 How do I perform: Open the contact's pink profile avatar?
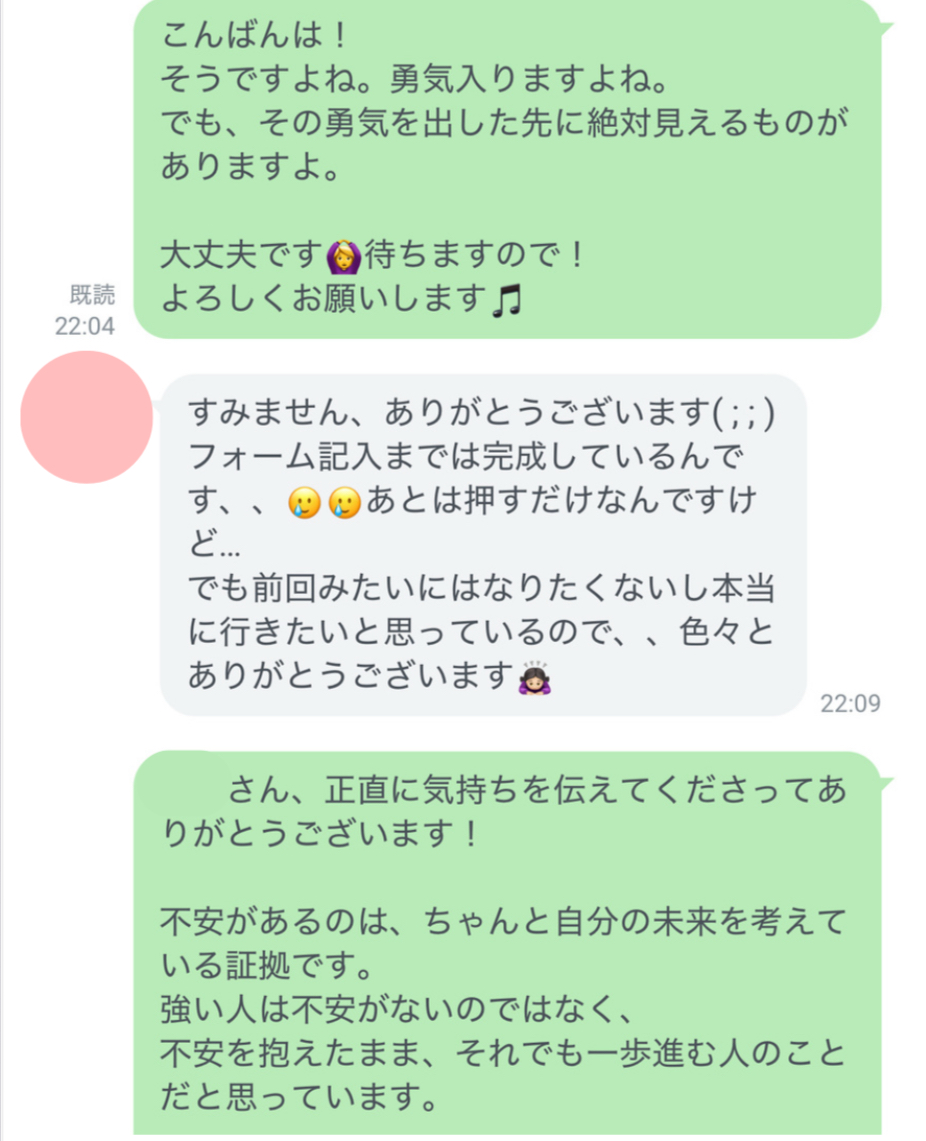tap(85, 418)
